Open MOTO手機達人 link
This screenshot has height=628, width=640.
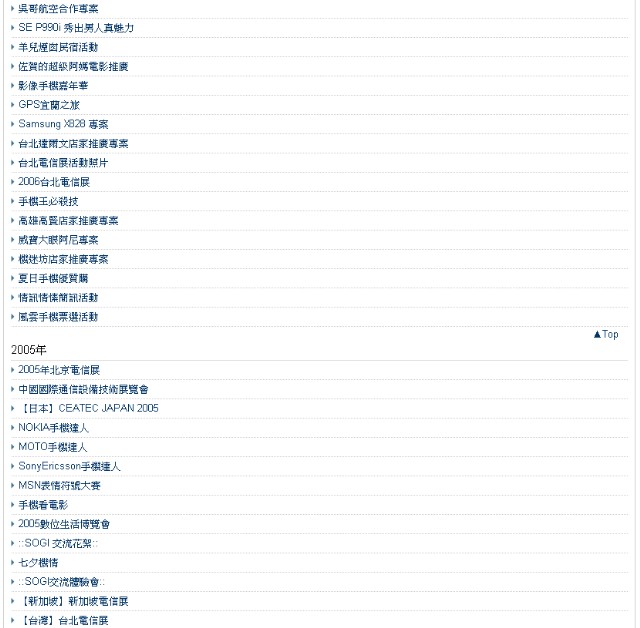click(x=52, y=447)
